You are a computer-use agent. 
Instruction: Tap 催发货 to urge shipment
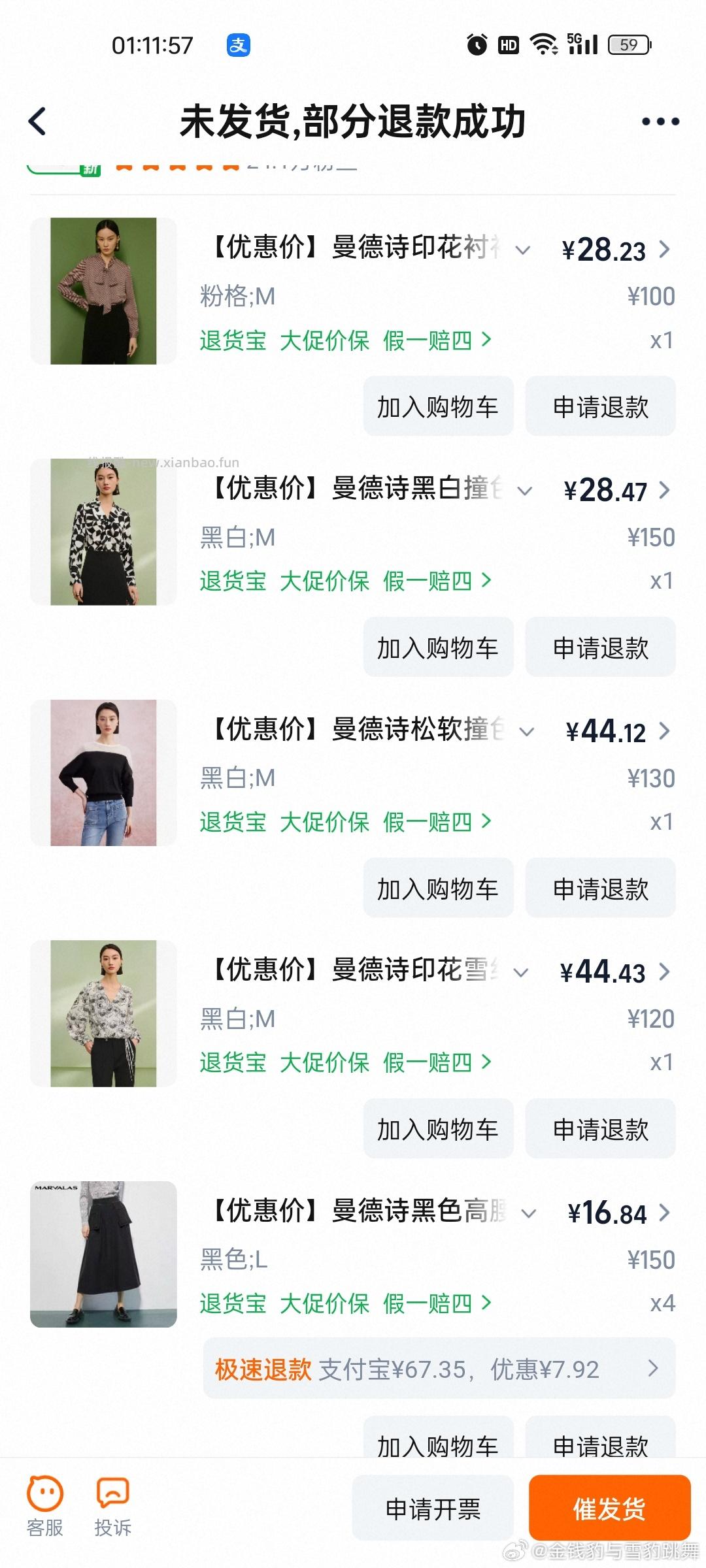[611, 1508]
